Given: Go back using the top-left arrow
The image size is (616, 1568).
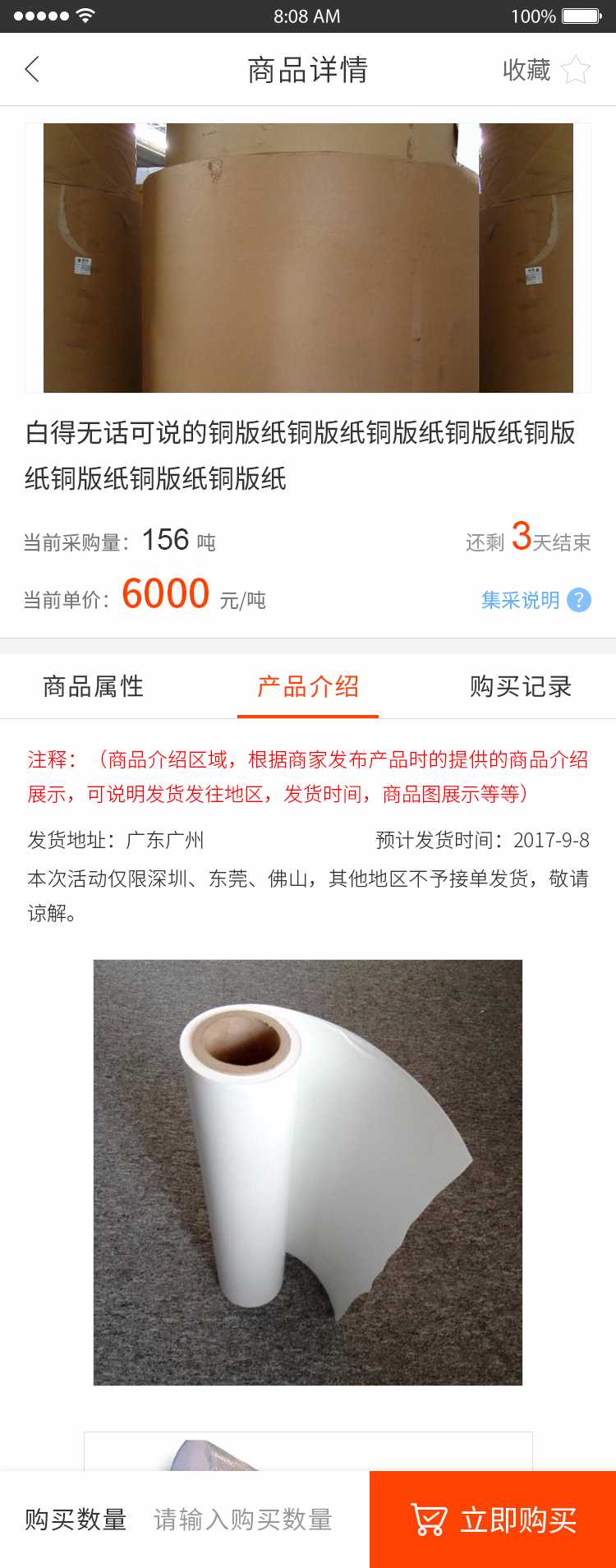Looking at the screenshot, I should [33, 70].
